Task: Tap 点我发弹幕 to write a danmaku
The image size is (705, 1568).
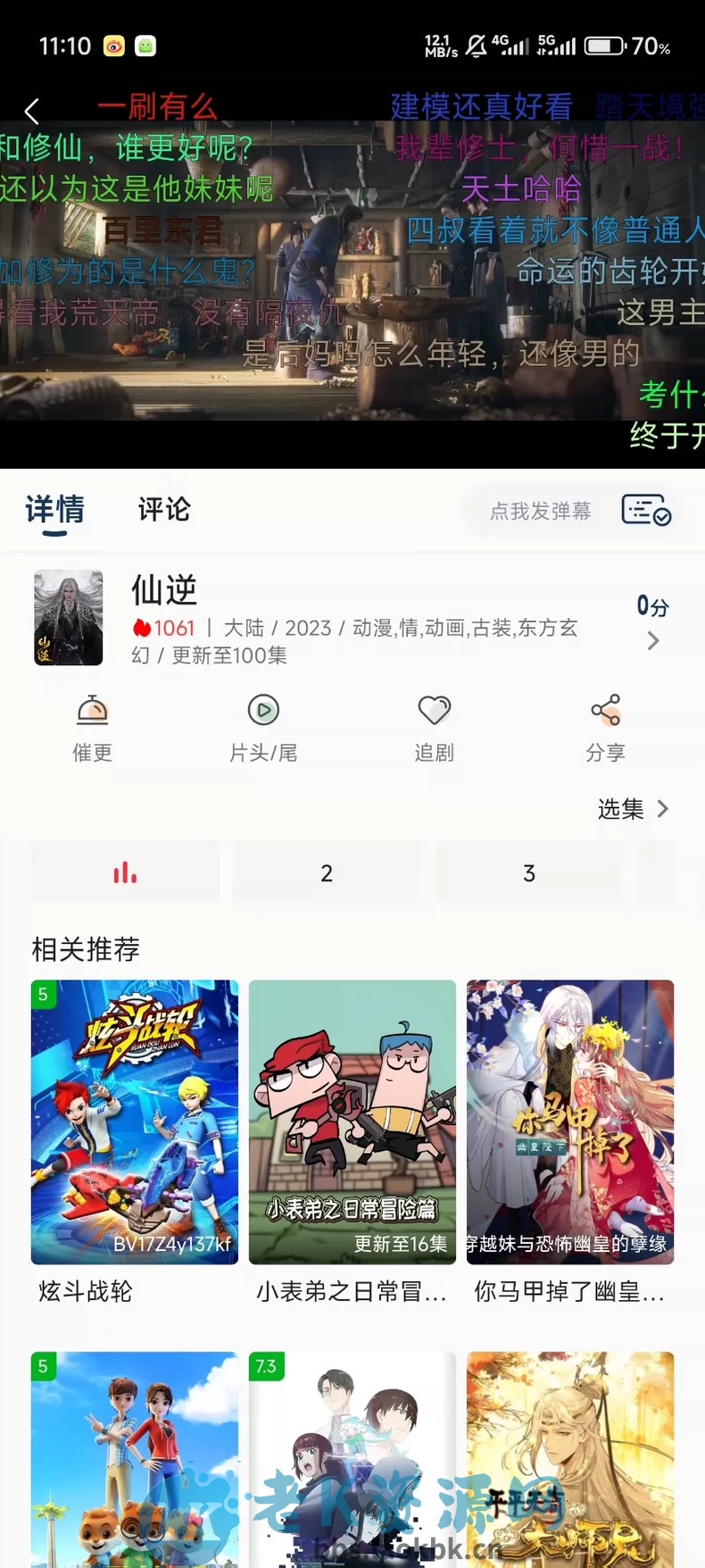Action: click(539, 510)
